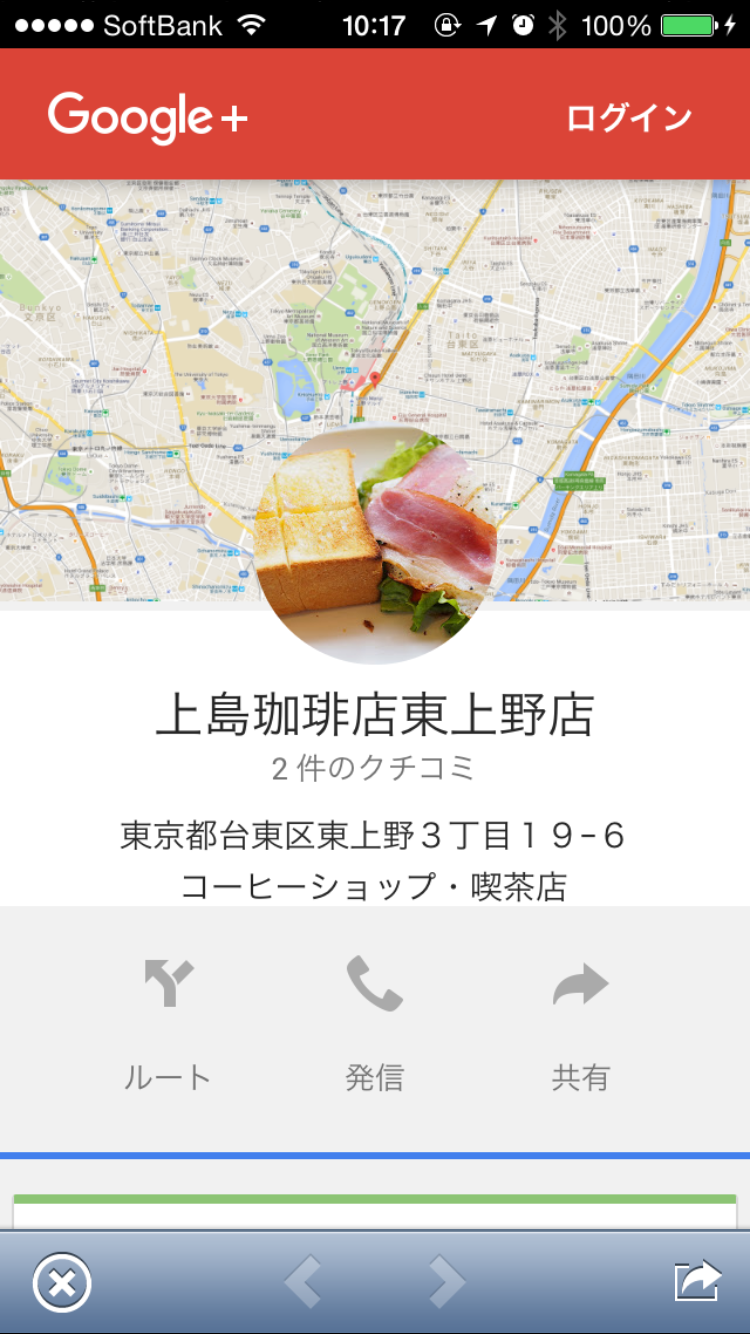Image resolution: width=750 pixels, height=1334 pixels.
Task: Open the browser share action icon
Action: (697, 1281)
